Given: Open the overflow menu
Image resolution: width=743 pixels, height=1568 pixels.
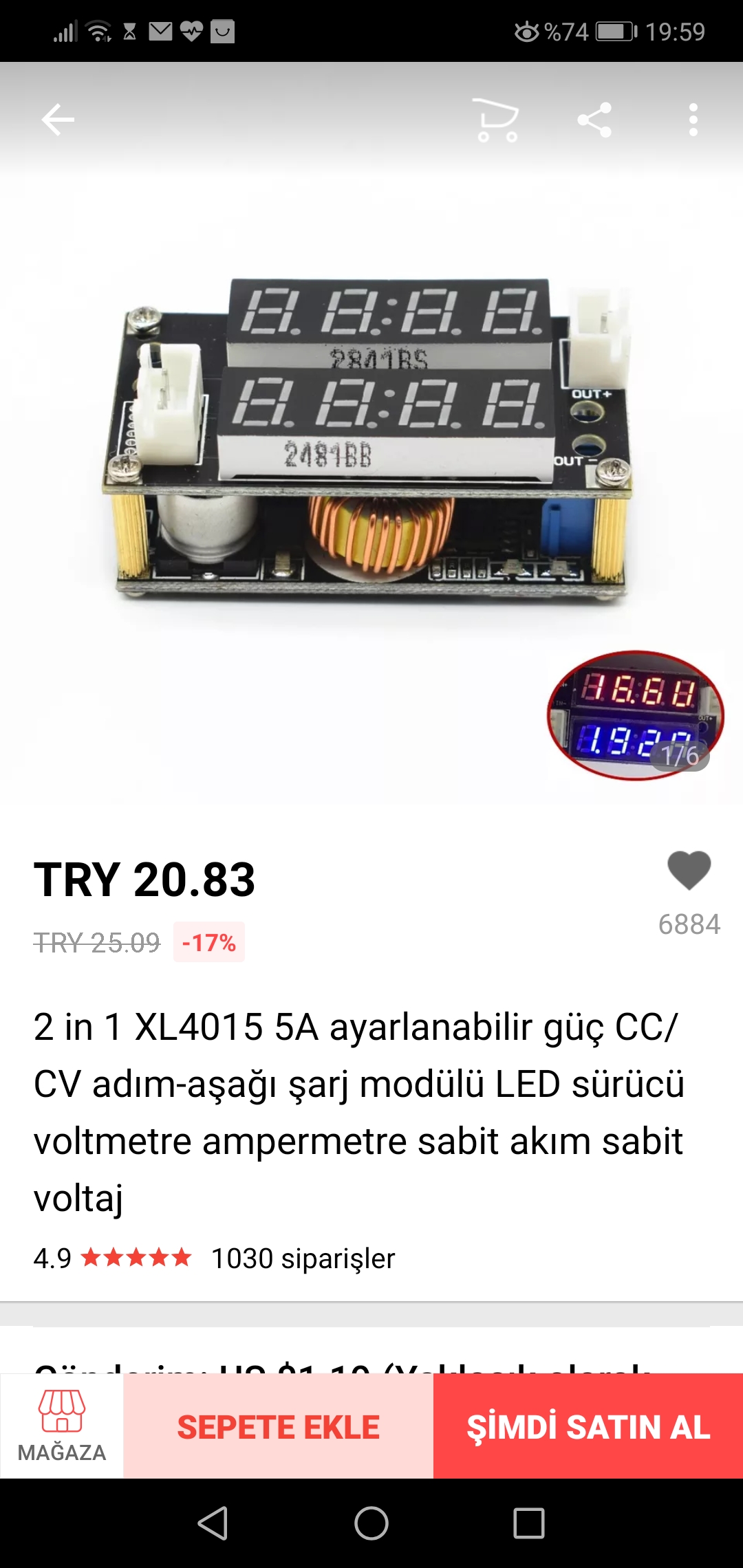Looking at the screenshot, I should (x=693, y=120).
